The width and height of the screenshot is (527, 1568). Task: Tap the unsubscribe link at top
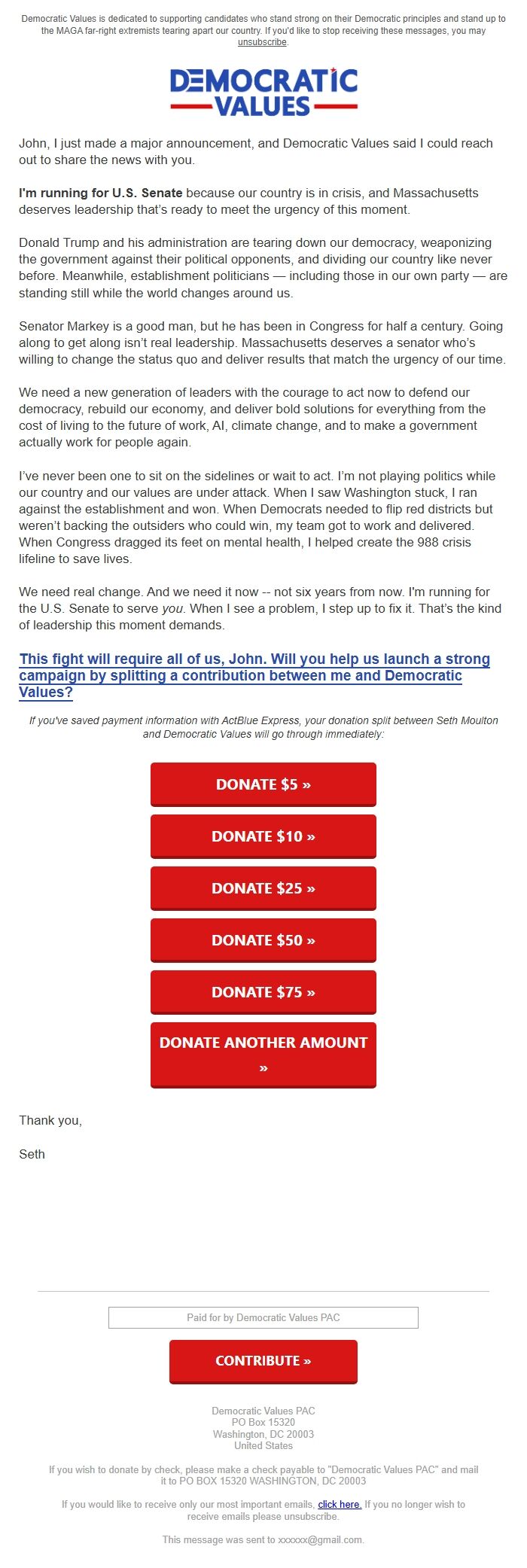[x=262, y=43]
